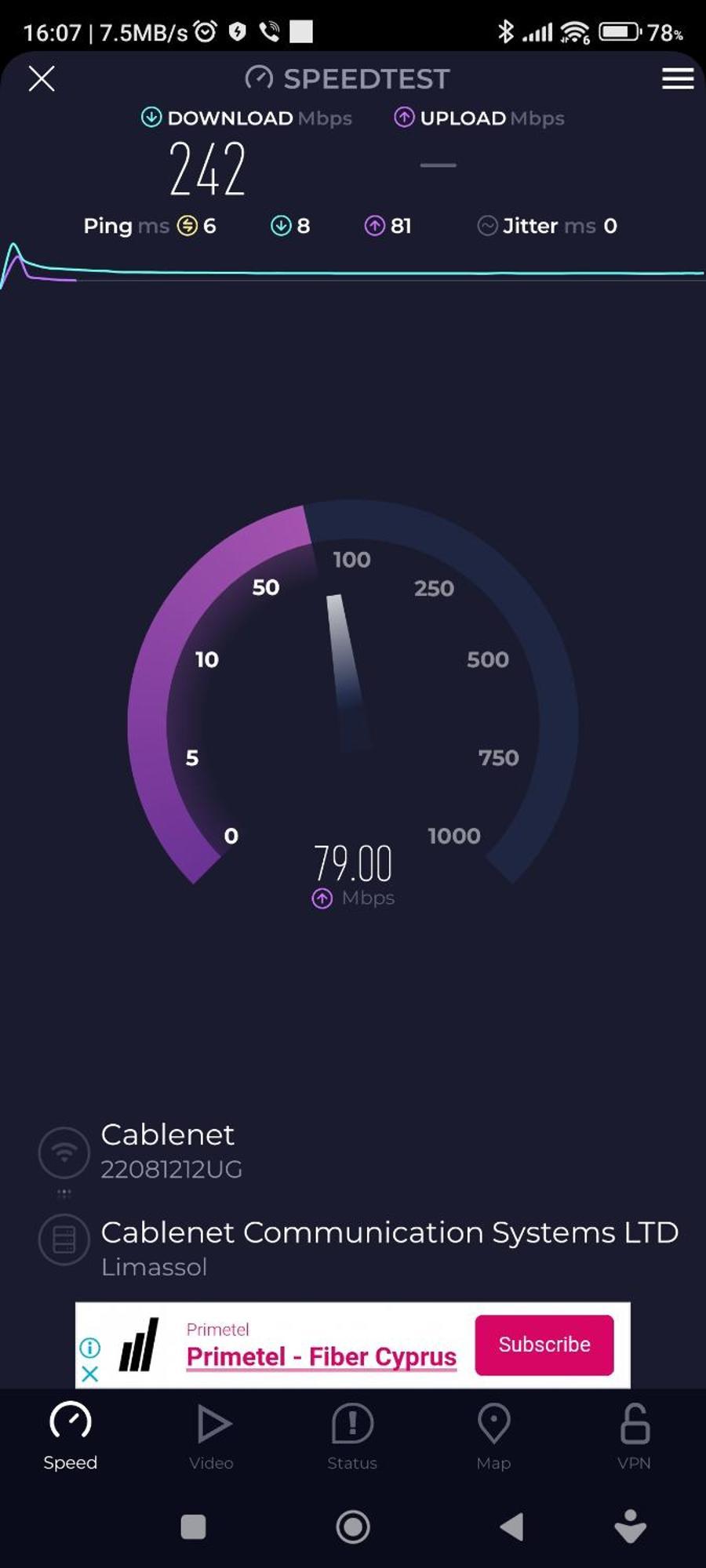Viewport: 706px width, 1568px height.
Task: Open Cablenet Communication Systems server row
Action: point(388,1247)
